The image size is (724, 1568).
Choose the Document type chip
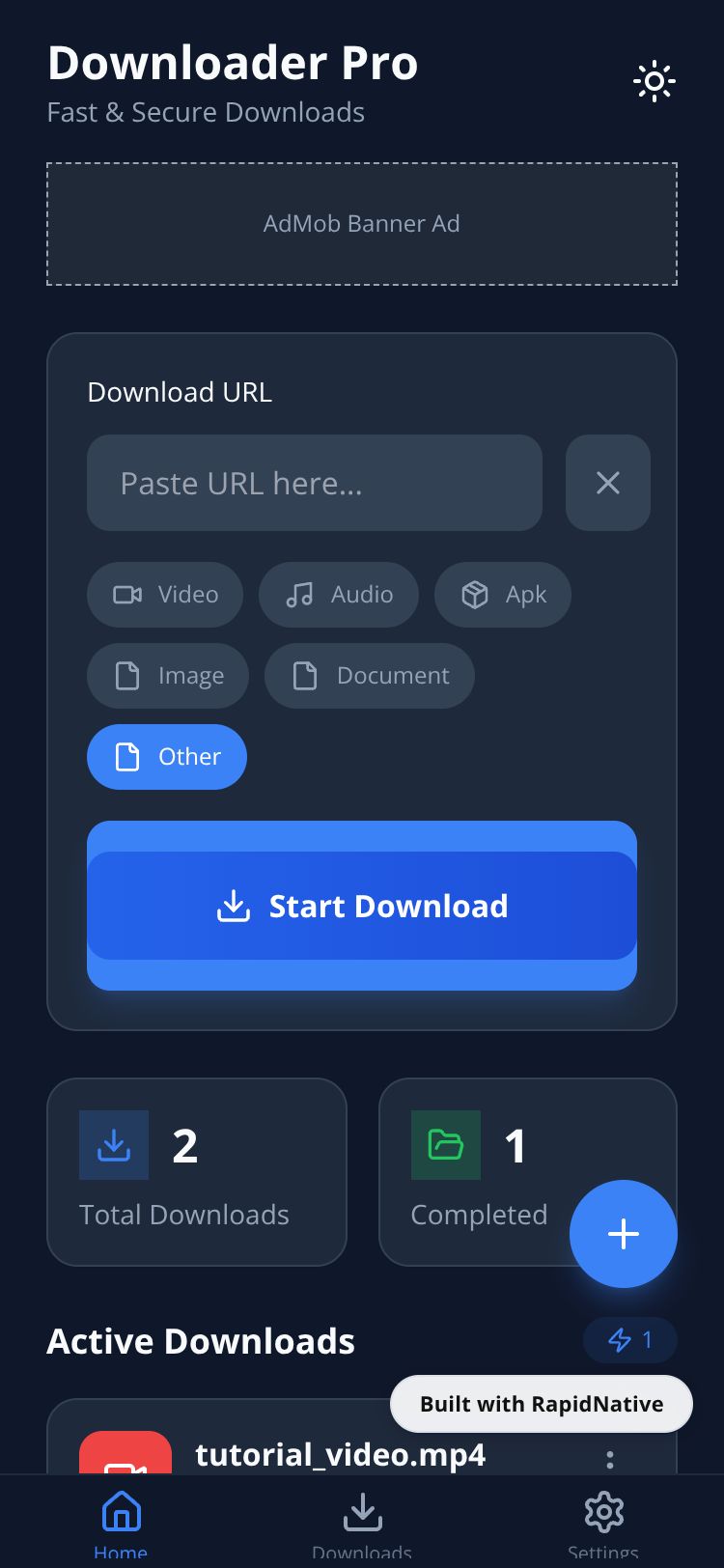[x=369, y=676]
